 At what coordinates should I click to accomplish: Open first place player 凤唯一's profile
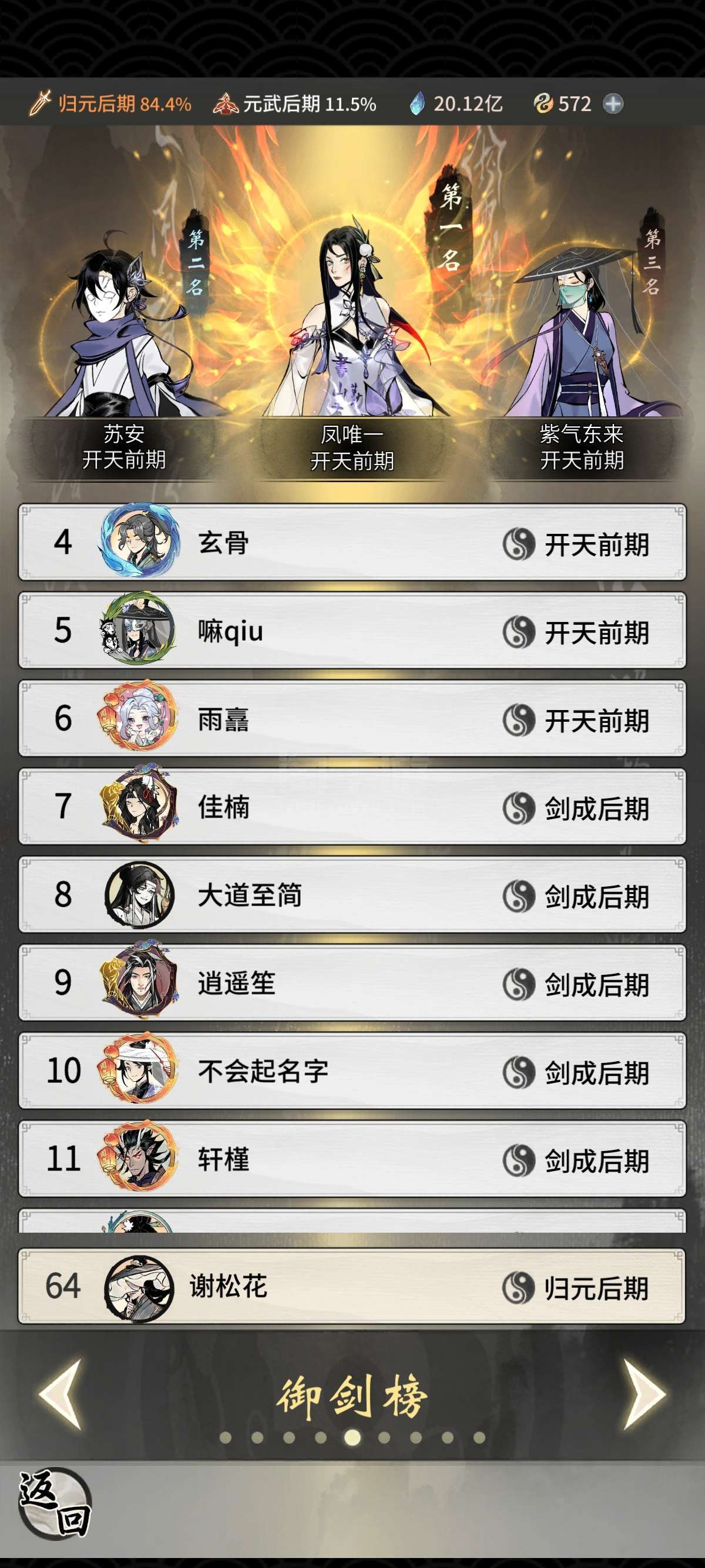[352, 329]
